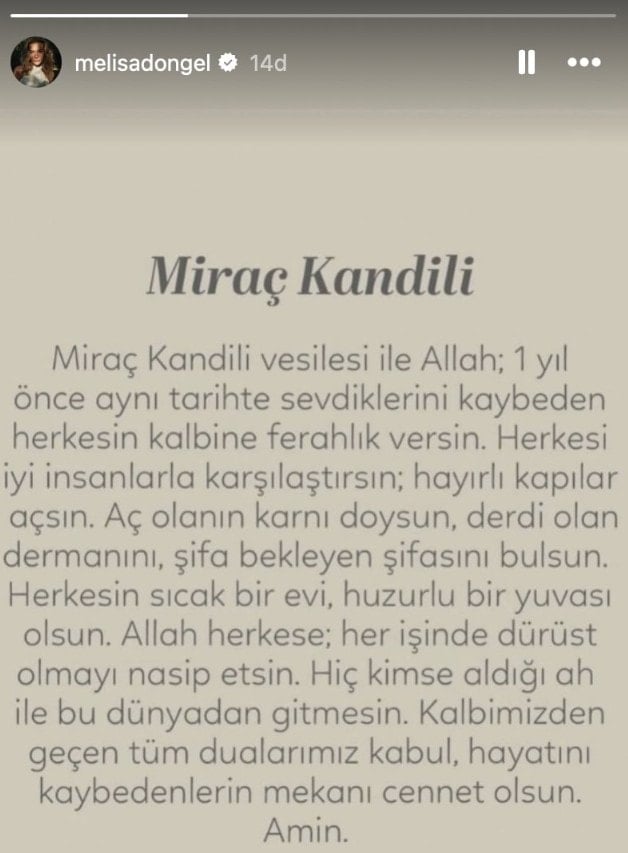Open the three-dot story options menu
628x853 pixels.
(584, 62)
